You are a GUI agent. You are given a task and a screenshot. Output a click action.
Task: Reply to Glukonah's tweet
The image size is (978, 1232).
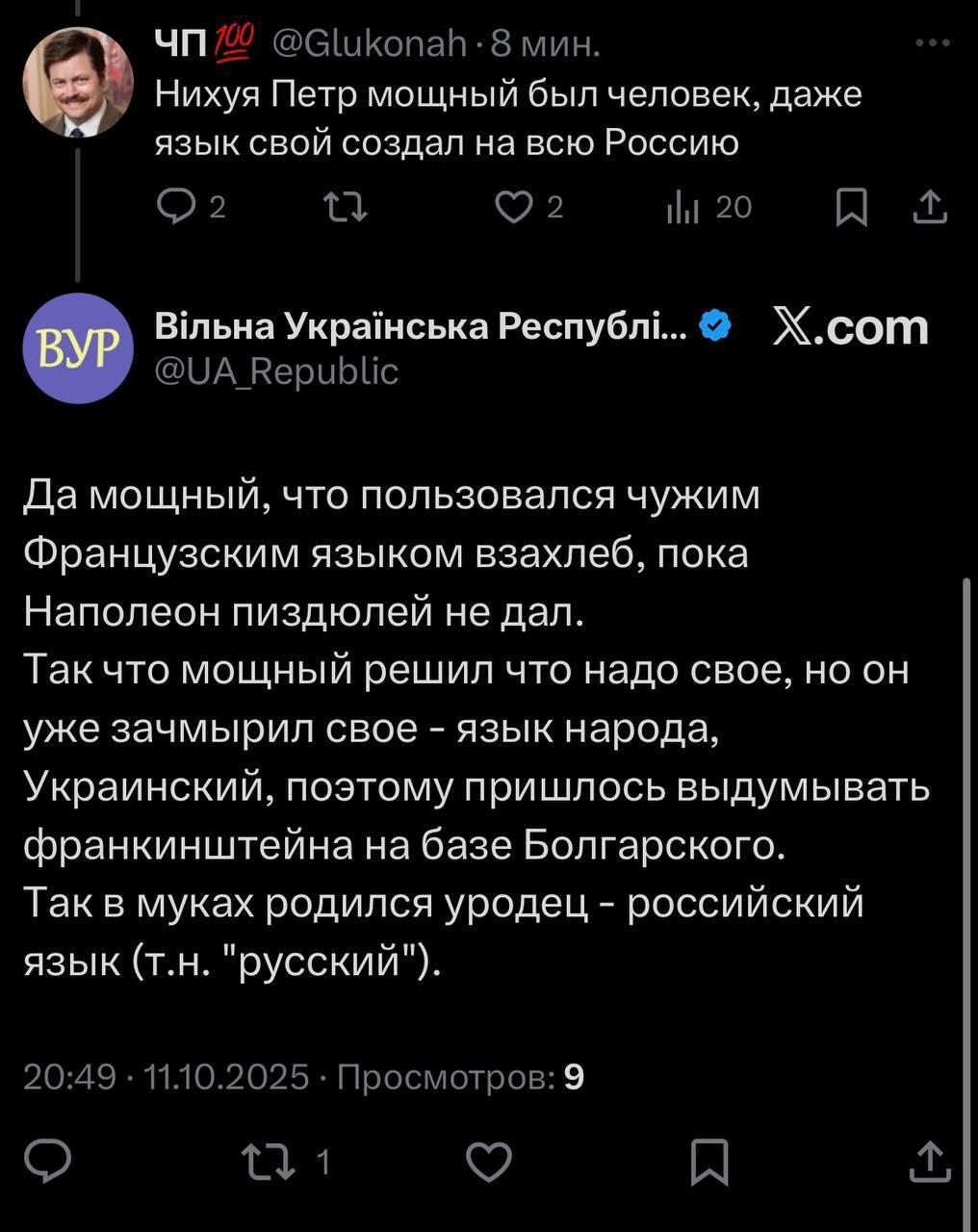(176, 207)
